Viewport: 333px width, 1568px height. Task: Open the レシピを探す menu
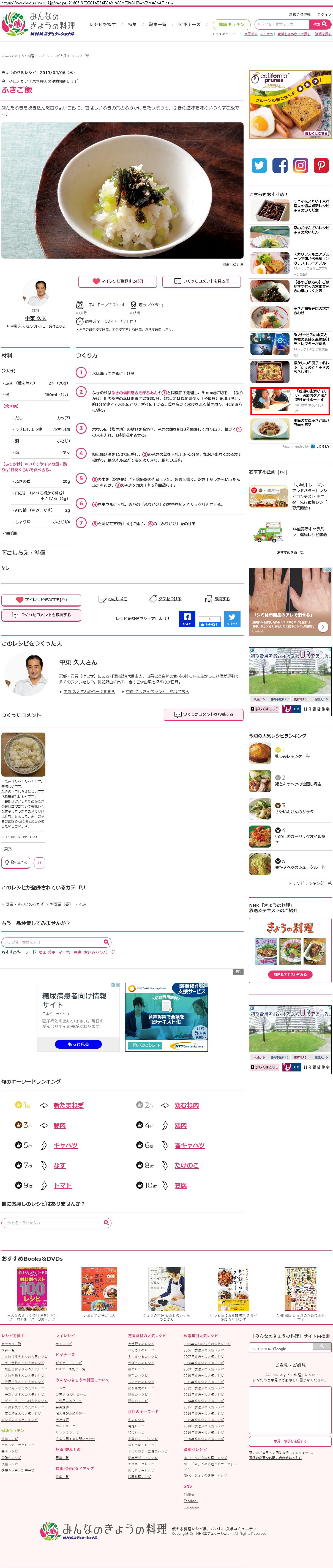(102, 24)
